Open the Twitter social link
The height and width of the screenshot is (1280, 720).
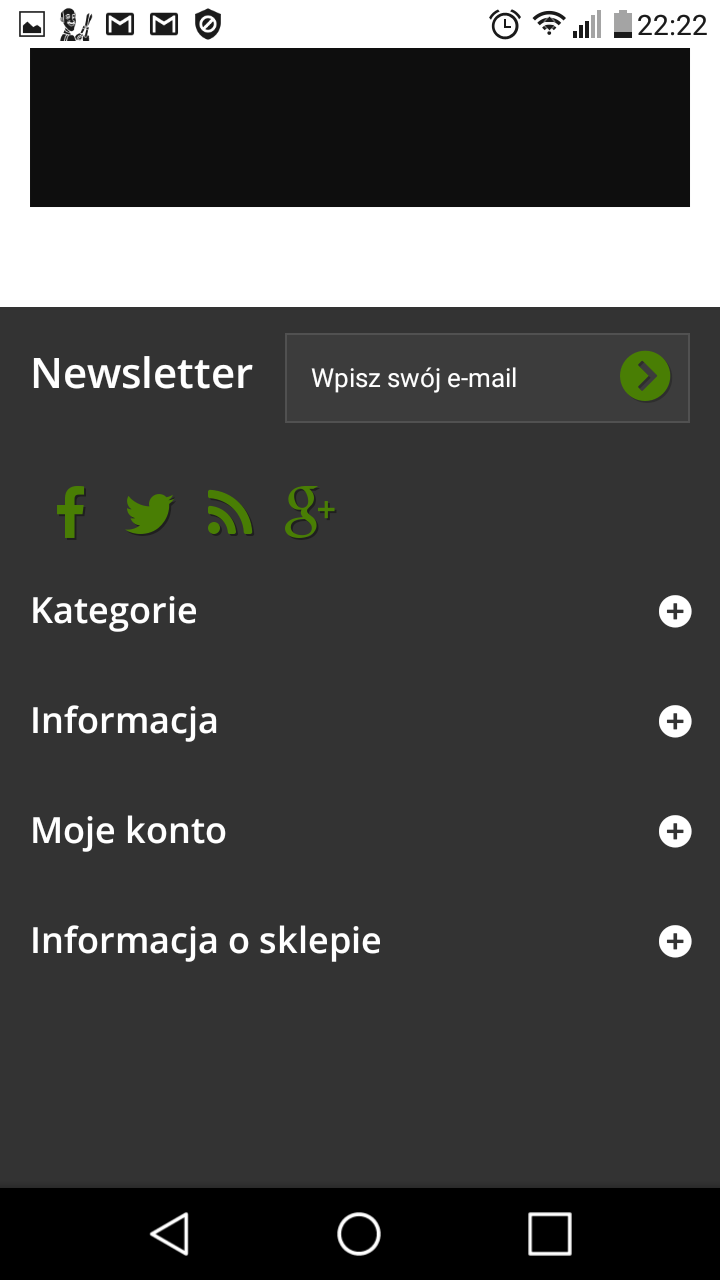click(x=150, y=513)
